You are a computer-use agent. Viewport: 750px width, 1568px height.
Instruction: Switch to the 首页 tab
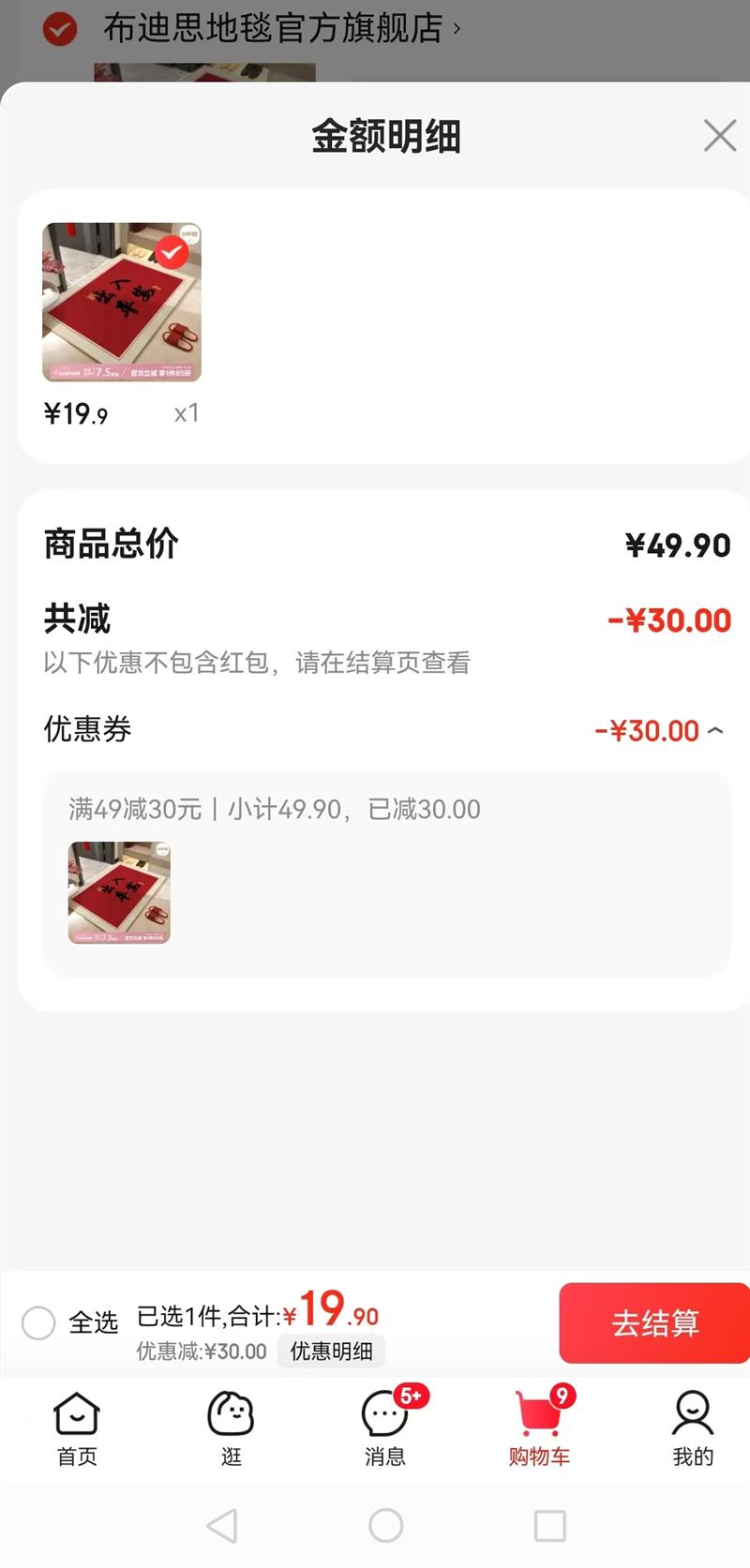[77, 1428]
